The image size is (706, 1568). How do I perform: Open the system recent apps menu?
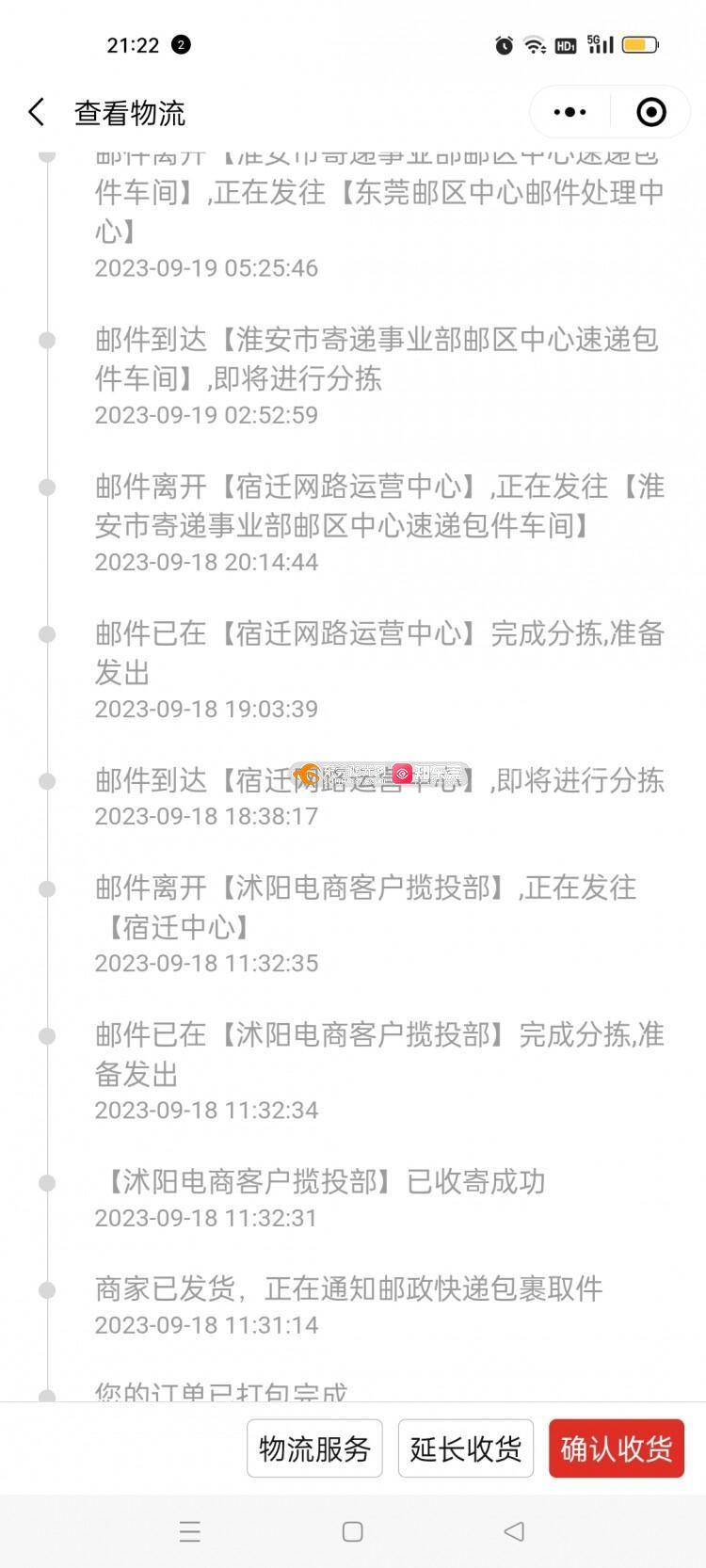coord(190,1531)
